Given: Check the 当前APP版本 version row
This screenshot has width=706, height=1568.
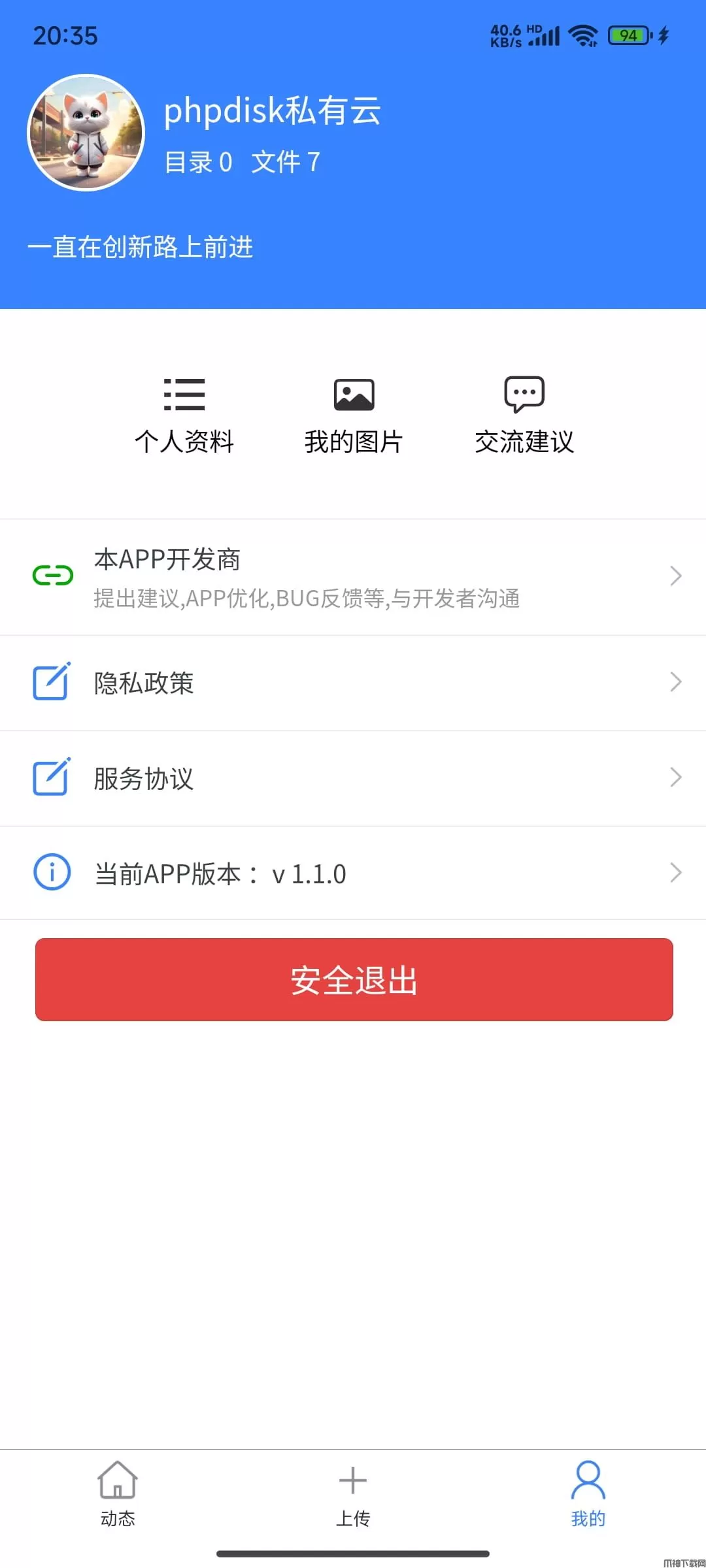Looking at the screenshot, I should pyautogui.click(x=353, y=873).
